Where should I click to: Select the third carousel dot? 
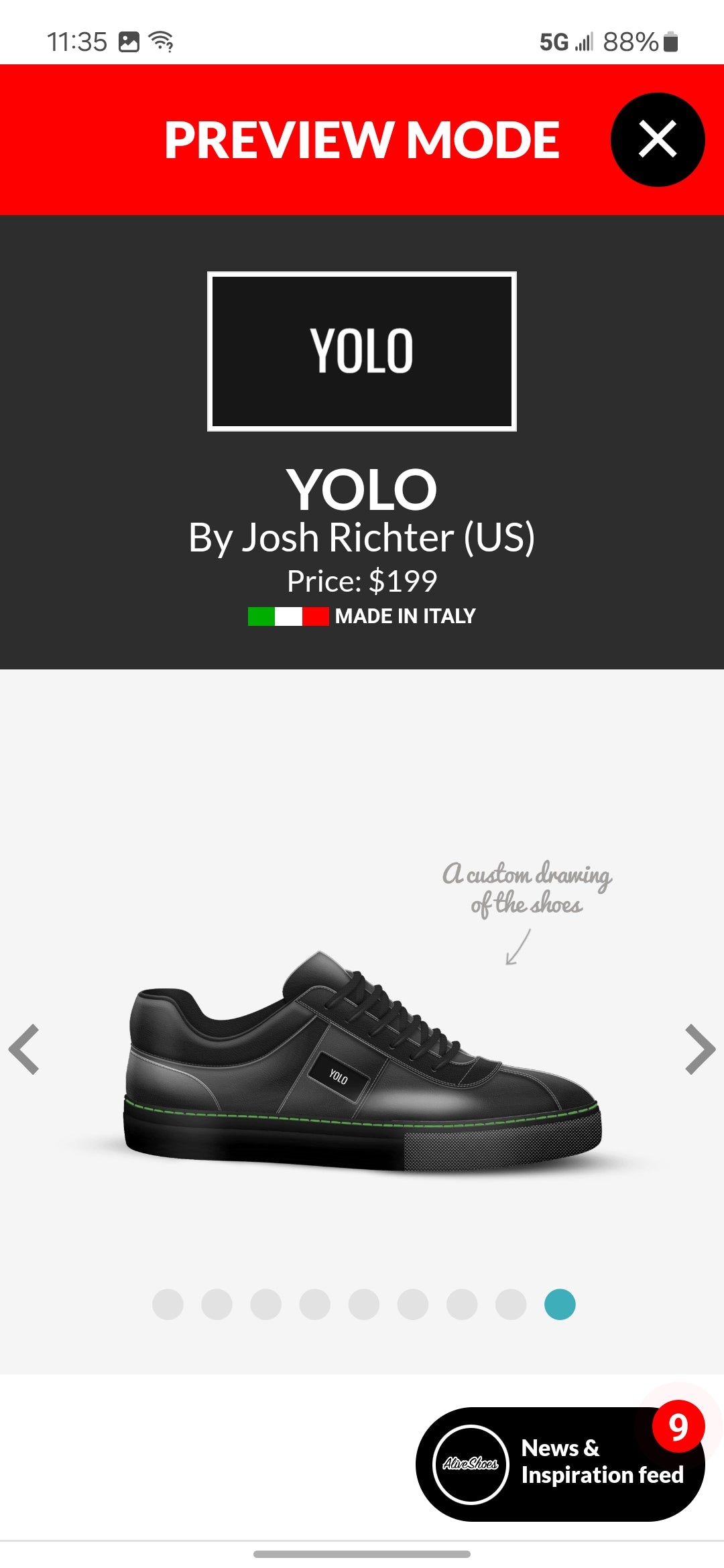pos(265,1304)
